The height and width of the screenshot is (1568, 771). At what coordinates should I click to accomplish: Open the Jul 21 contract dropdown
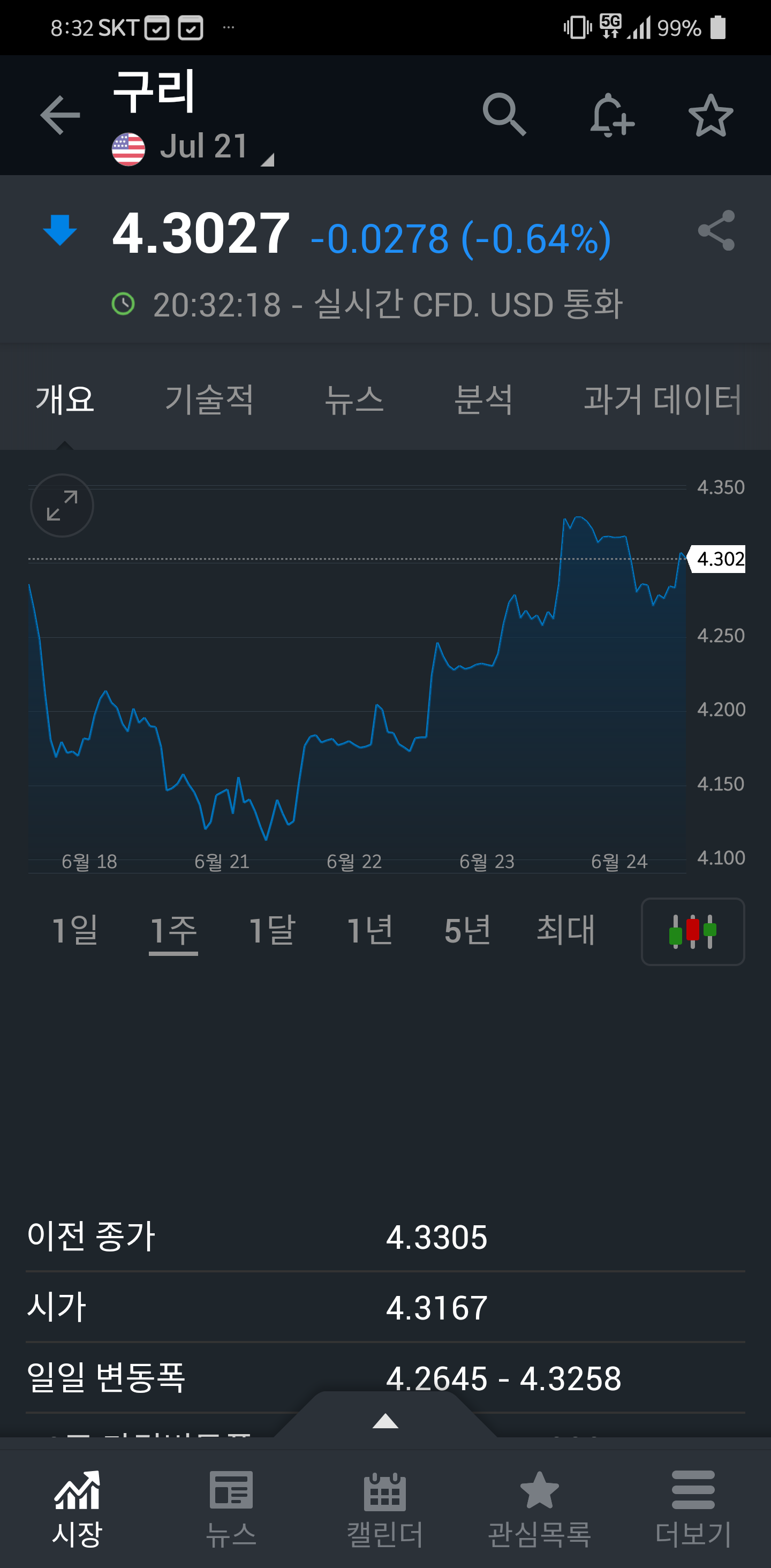tap(204, 147)
